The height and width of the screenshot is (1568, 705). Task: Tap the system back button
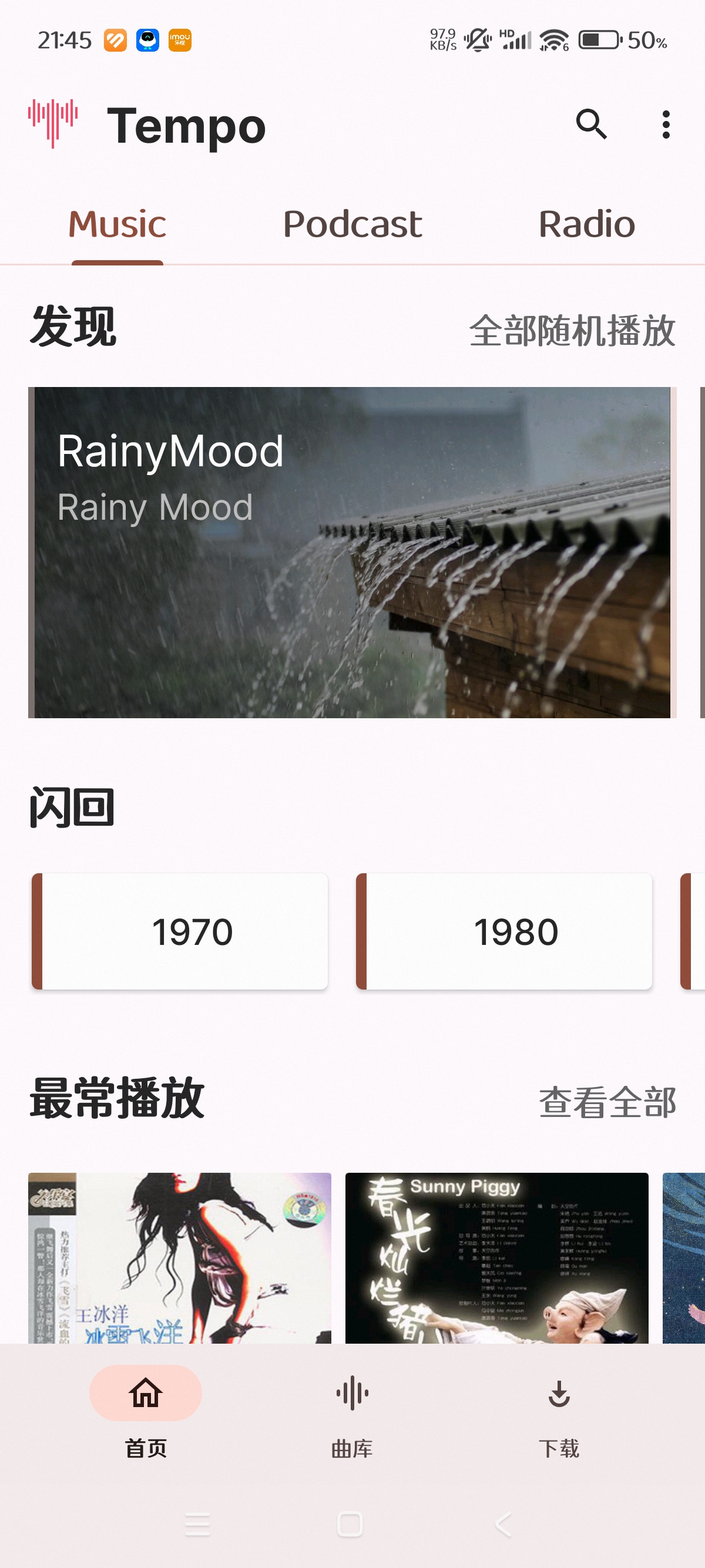coord(504,1524)
